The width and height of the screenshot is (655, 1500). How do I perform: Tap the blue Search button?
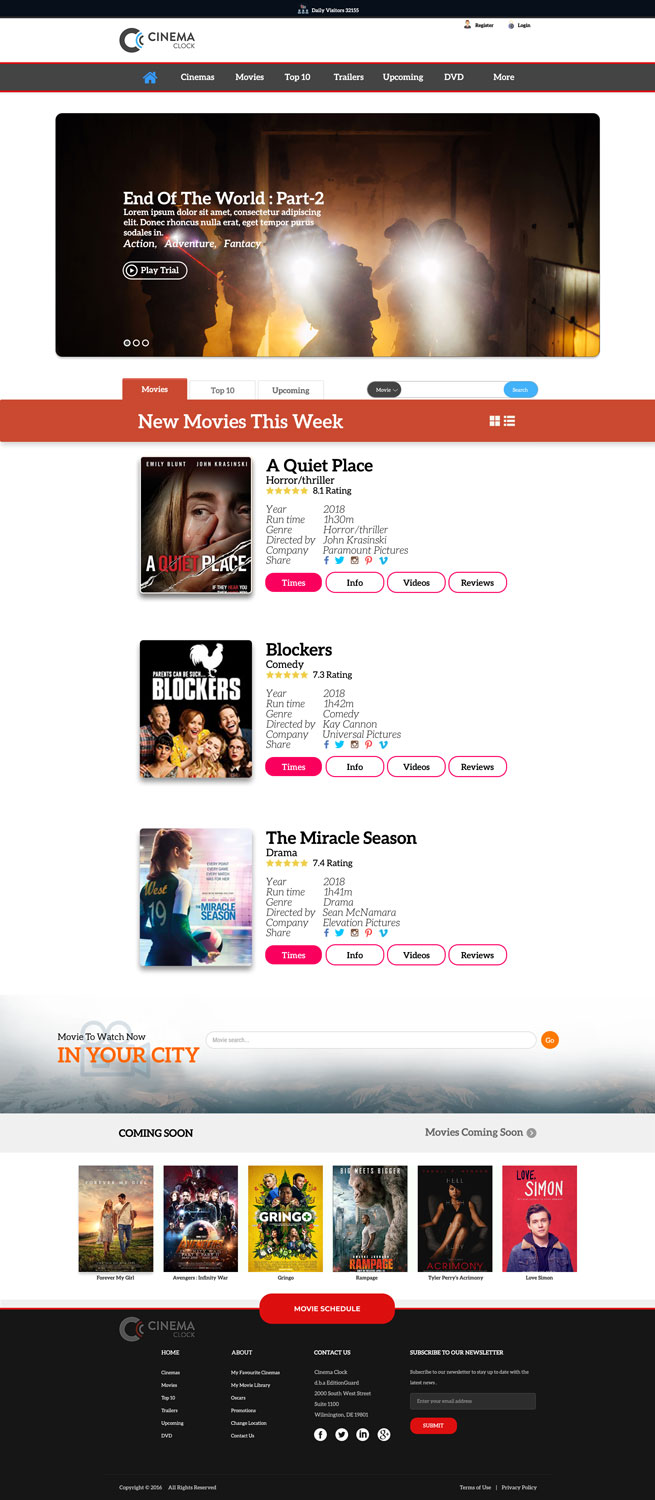(520, 390)
